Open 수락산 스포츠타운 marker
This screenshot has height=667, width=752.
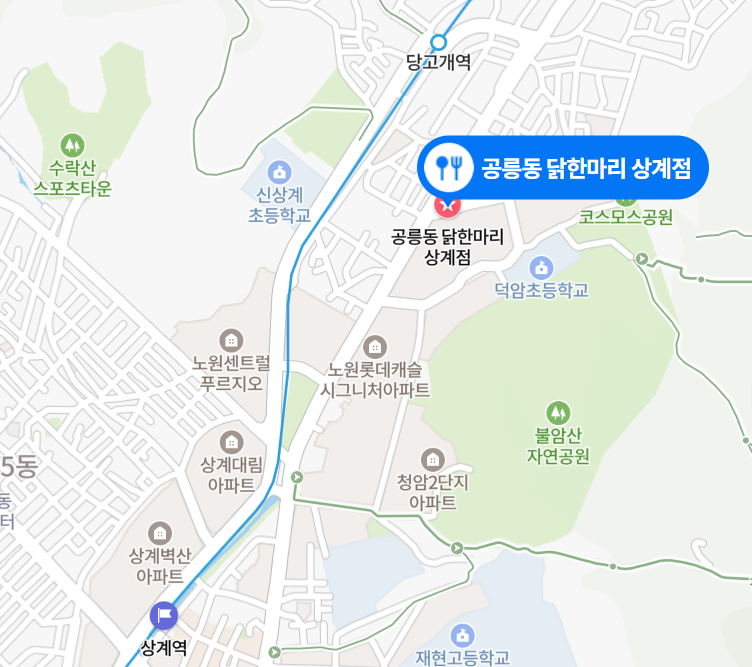72,145
